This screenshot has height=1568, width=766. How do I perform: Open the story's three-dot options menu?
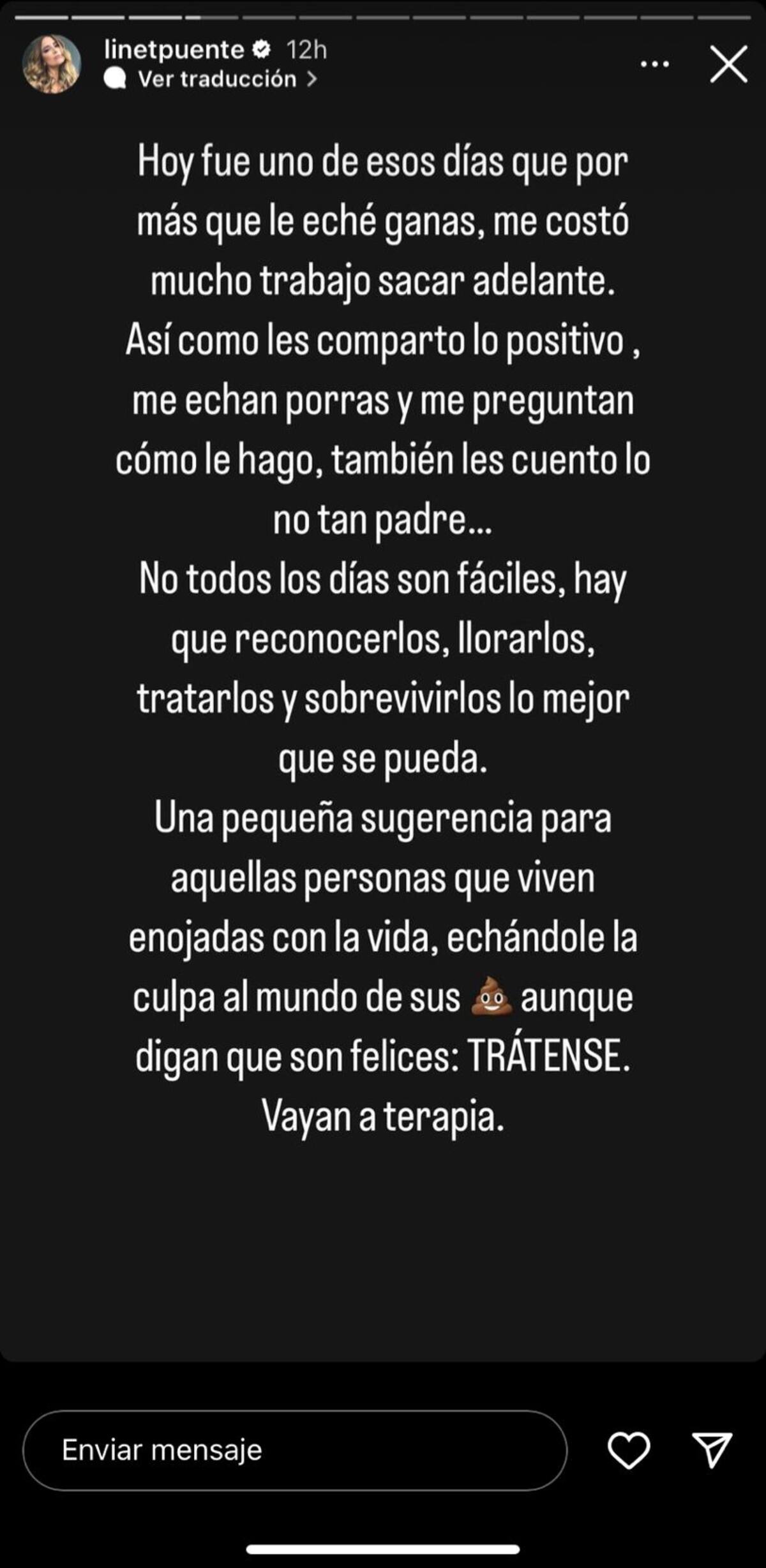655,64
